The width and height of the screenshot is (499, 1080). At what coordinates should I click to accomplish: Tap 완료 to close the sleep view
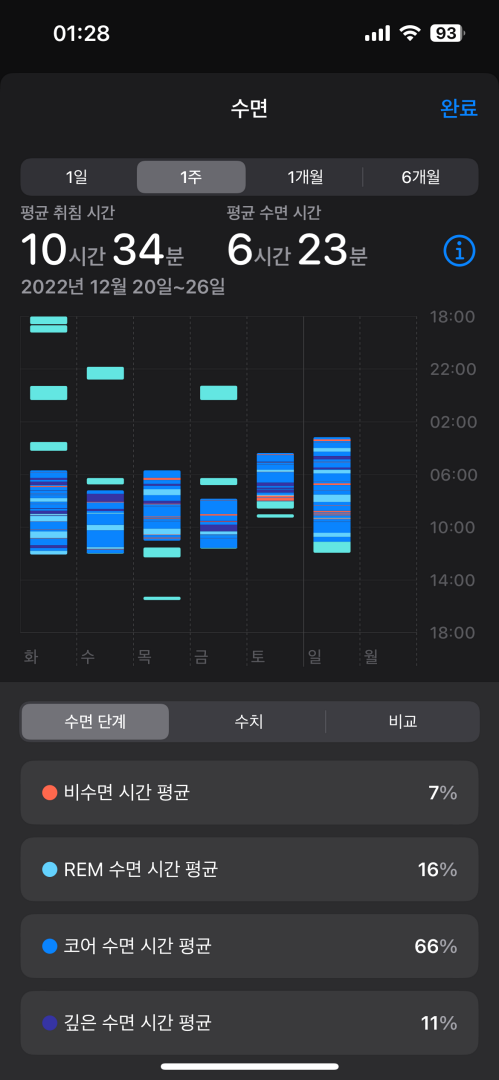pos(459,108)
